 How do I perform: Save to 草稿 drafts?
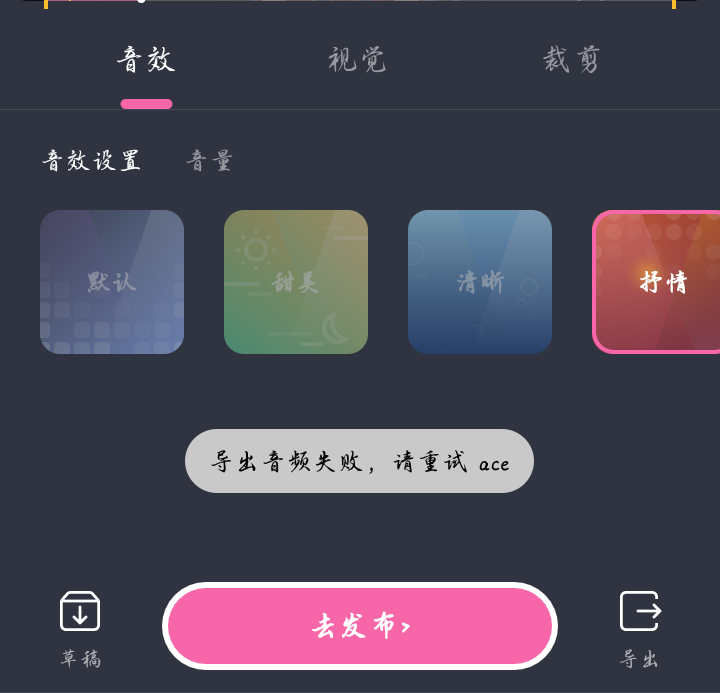point(80,629)
